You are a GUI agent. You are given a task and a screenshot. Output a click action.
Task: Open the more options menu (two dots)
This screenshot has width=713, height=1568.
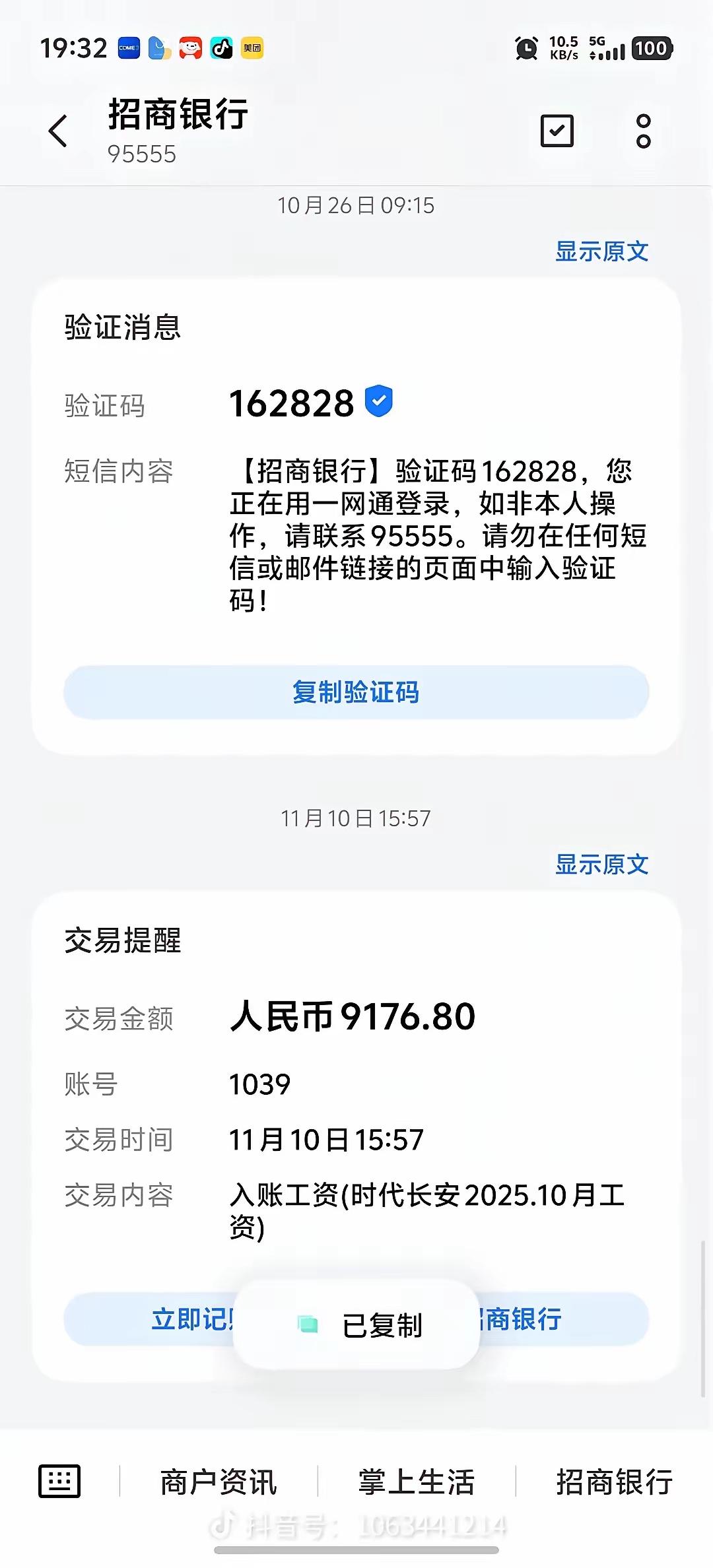642,131
